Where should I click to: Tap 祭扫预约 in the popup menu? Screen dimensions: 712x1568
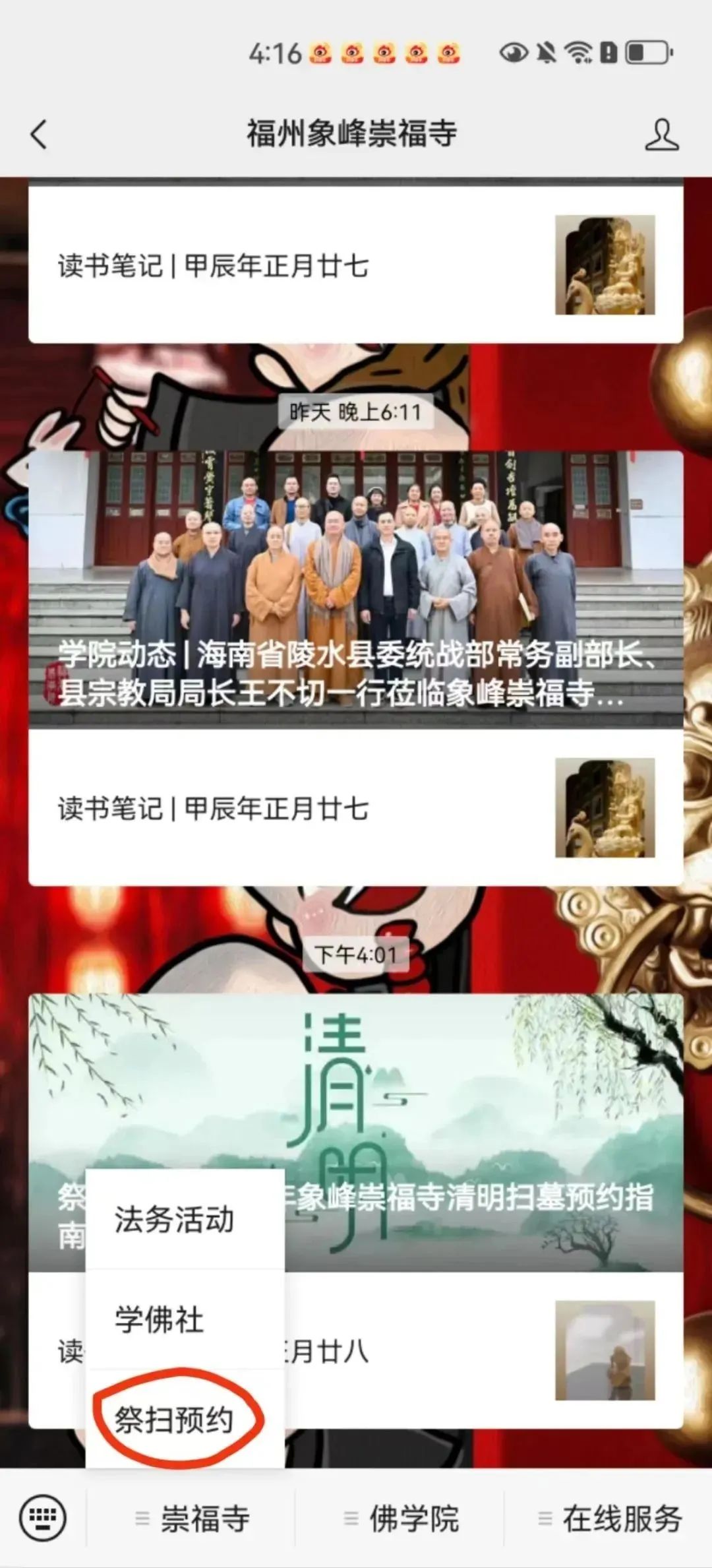(175, 1418)
